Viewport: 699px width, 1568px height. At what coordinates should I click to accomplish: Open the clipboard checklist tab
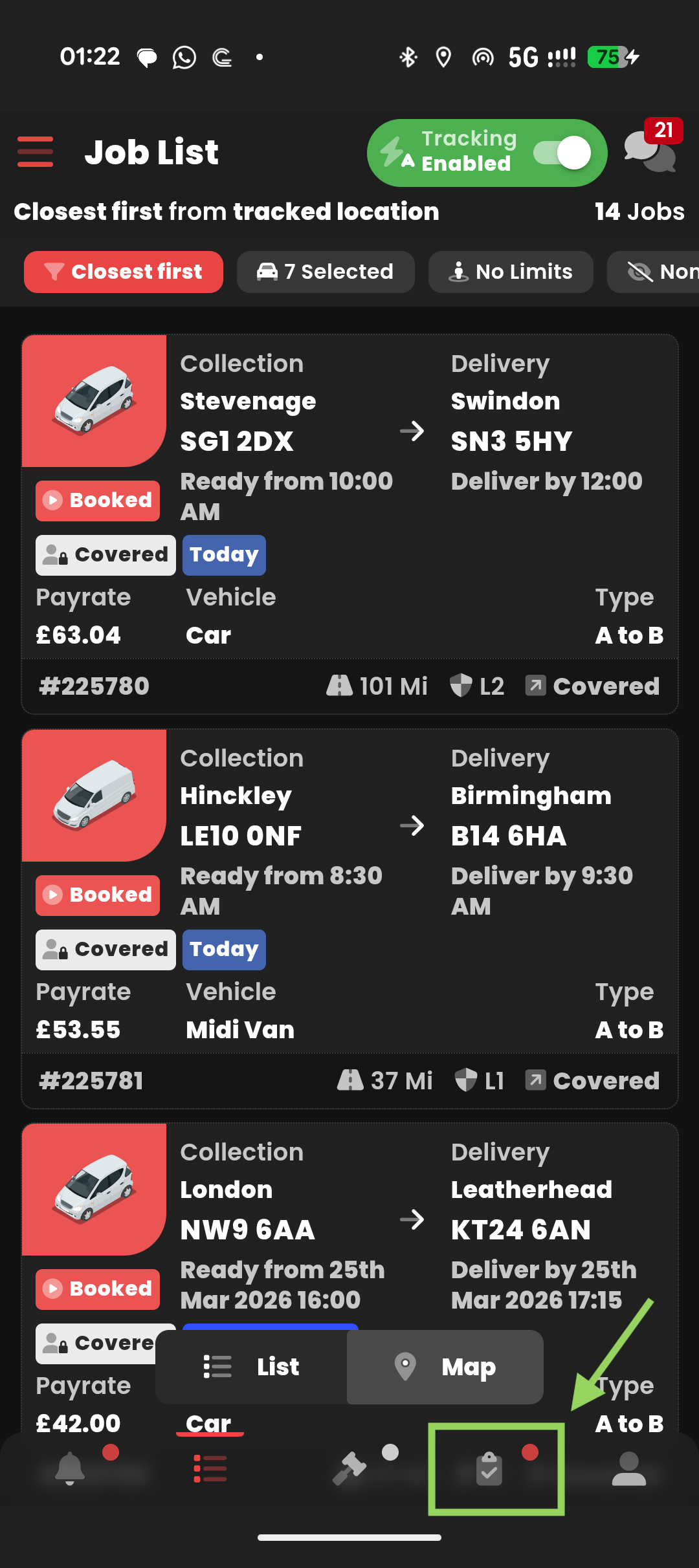click(490, 1468)
